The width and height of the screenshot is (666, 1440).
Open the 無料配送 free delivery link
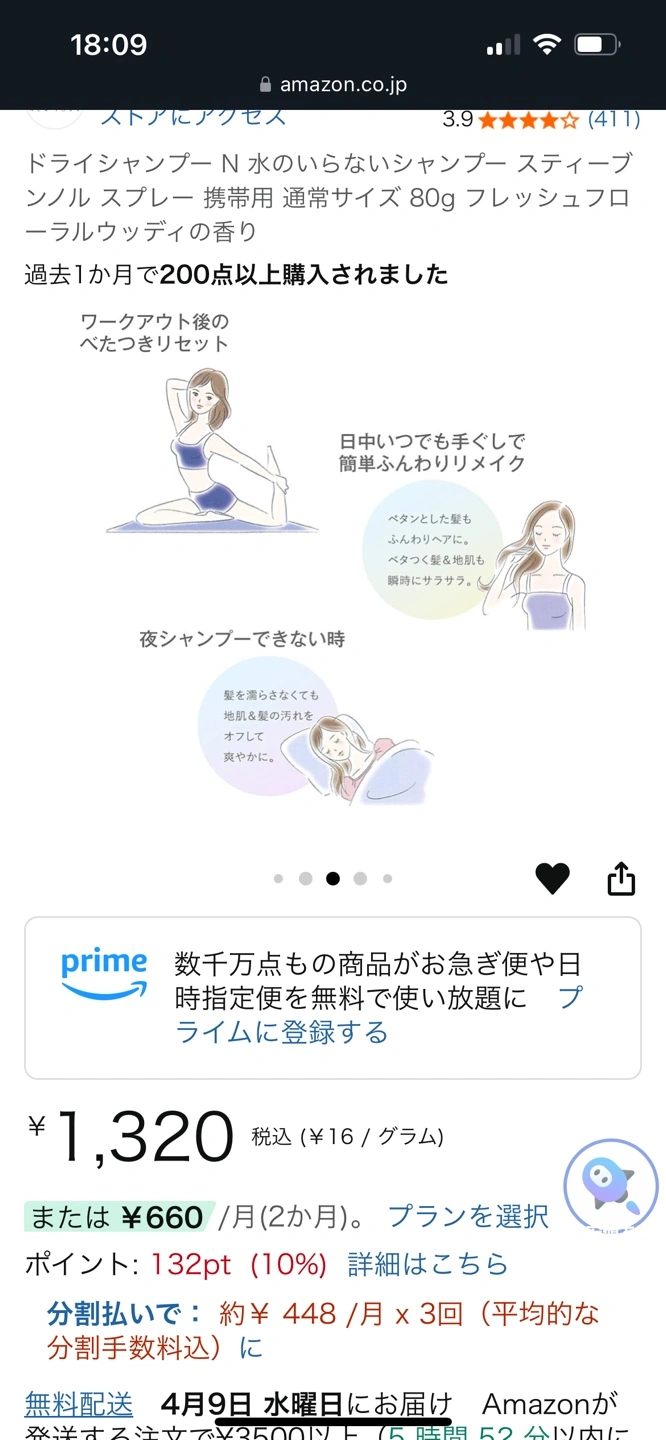79,1404
